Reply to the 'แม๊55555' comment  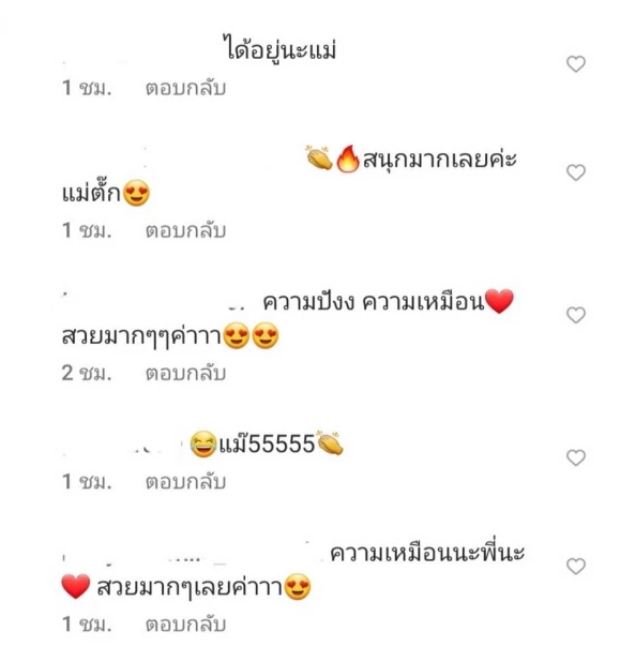click(186, 482)
